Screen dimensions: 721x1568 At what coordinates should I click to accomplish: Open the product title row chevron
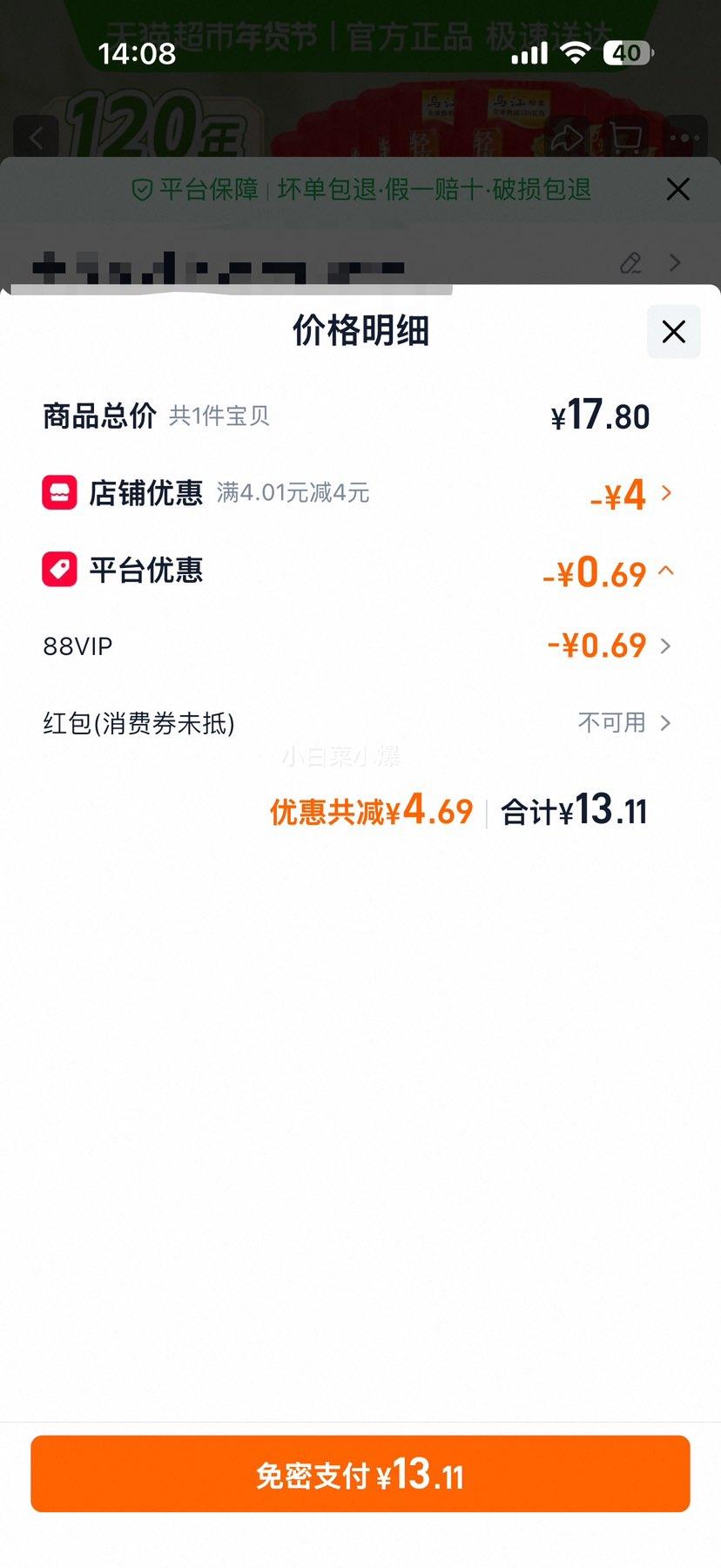click(675, 263)
